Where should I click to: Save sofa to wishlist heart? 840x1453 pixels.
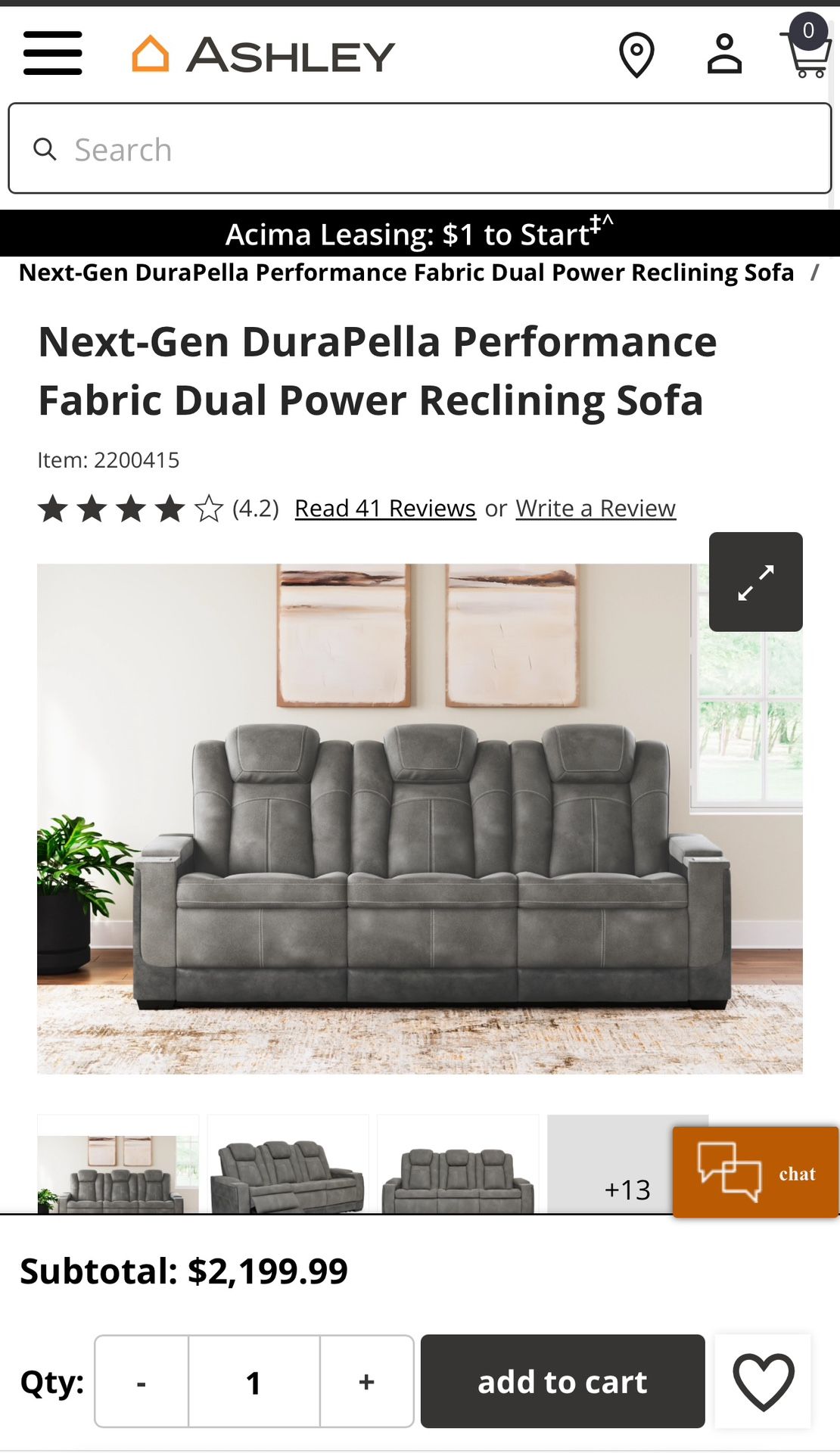[763, 1382]
